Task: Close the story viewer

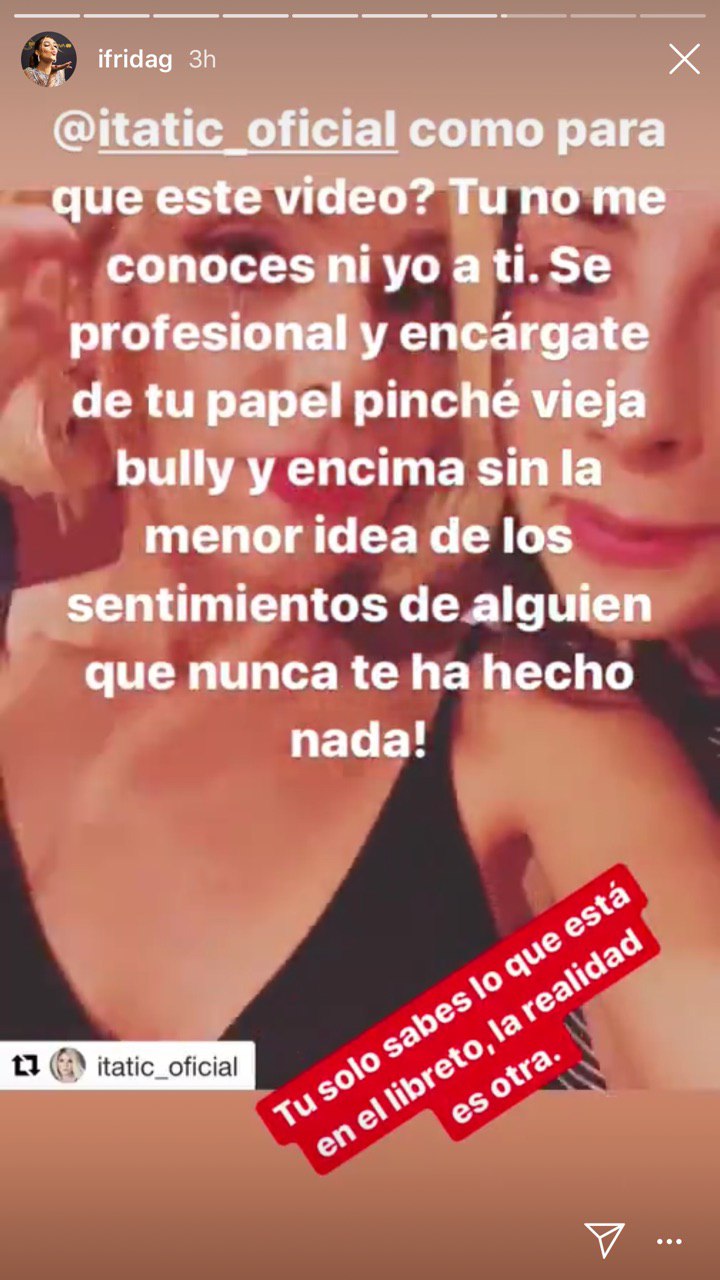Action: tap(684, 59)
